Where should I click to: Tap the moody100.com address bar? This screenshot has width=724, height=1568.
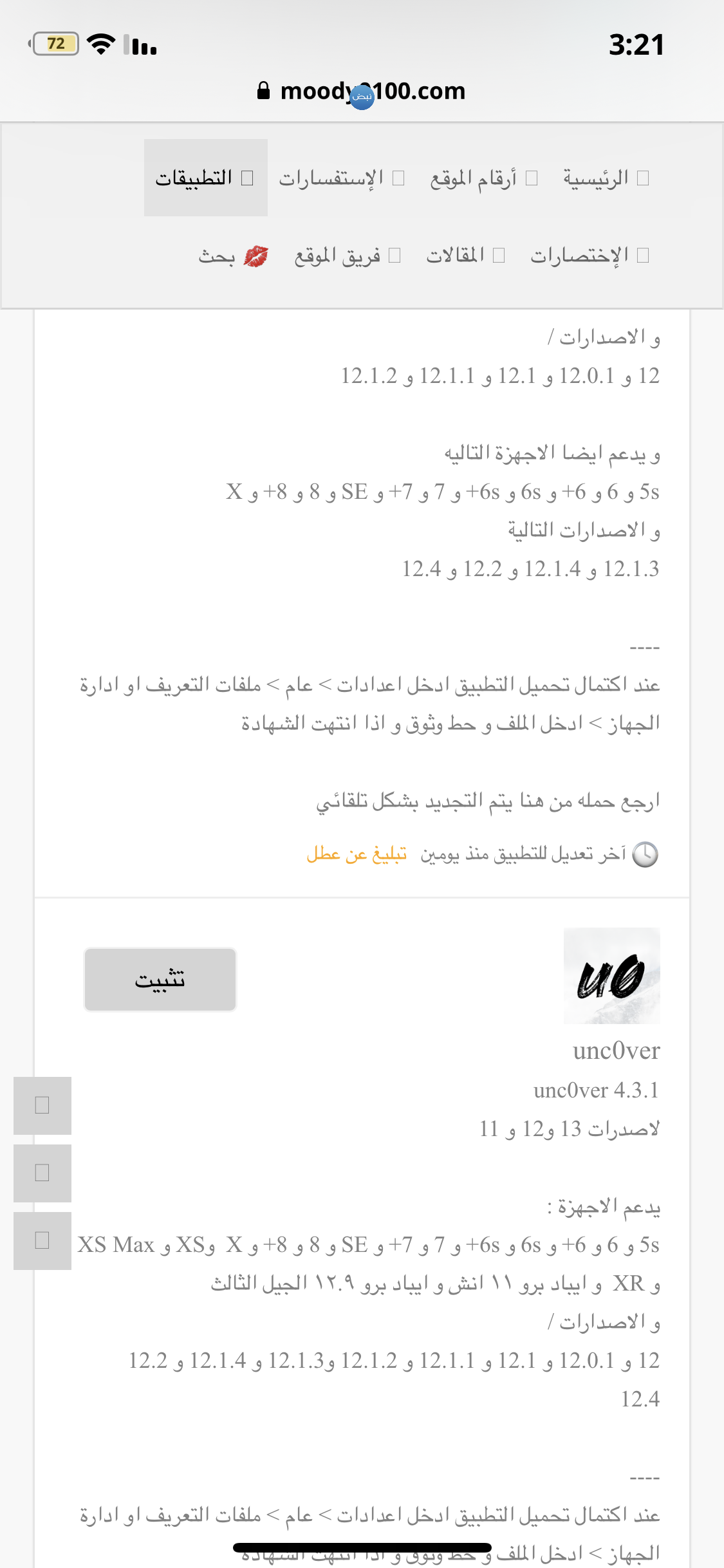(x=362, y=91)
